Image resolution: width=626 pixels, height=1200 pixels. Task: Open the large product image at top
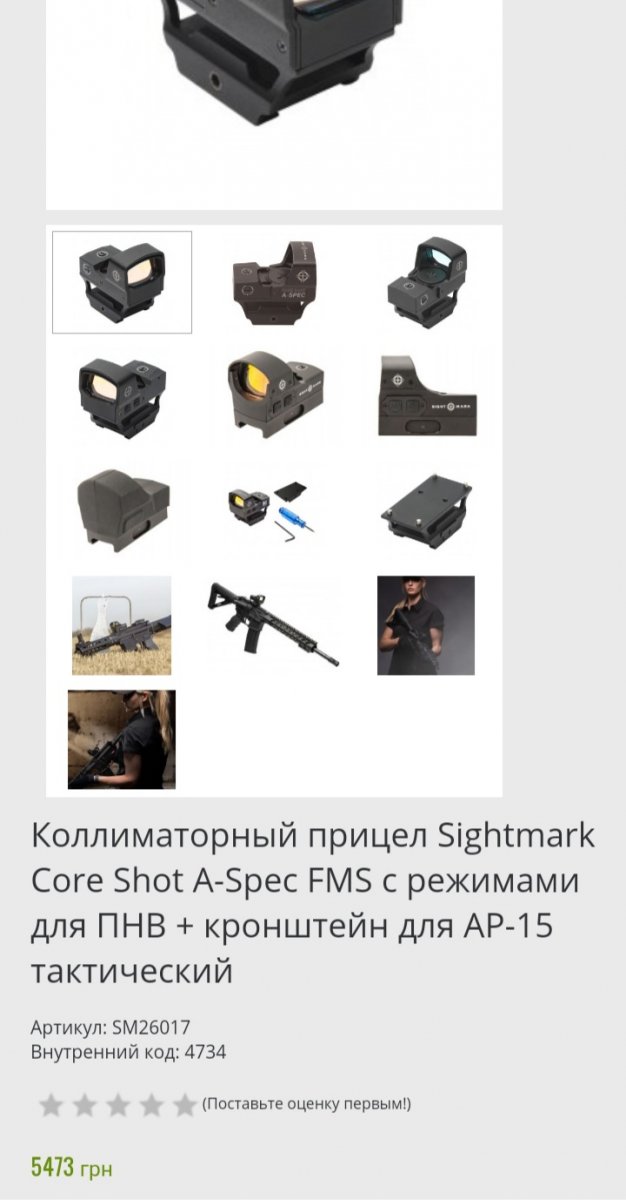pos(273,100)
